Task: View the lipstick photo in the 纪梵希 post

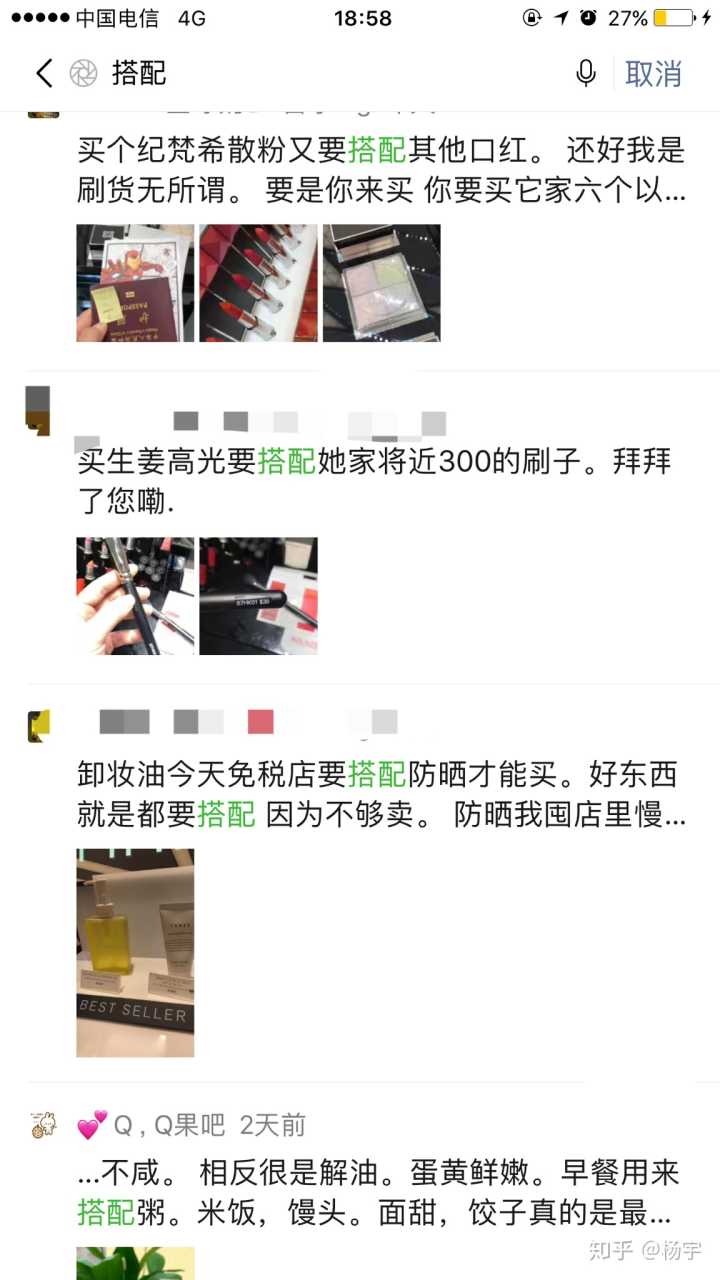Action: point(258,283)
